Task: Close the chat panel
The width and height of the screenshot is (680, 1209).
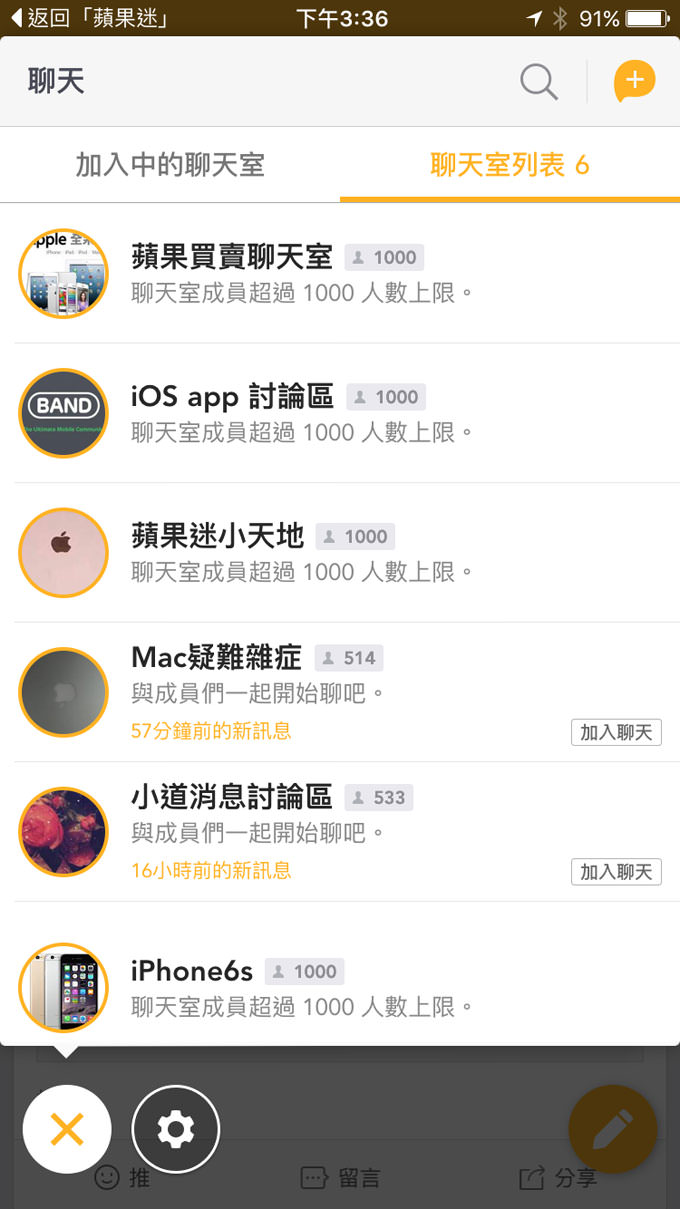Action: point(67,1130)
